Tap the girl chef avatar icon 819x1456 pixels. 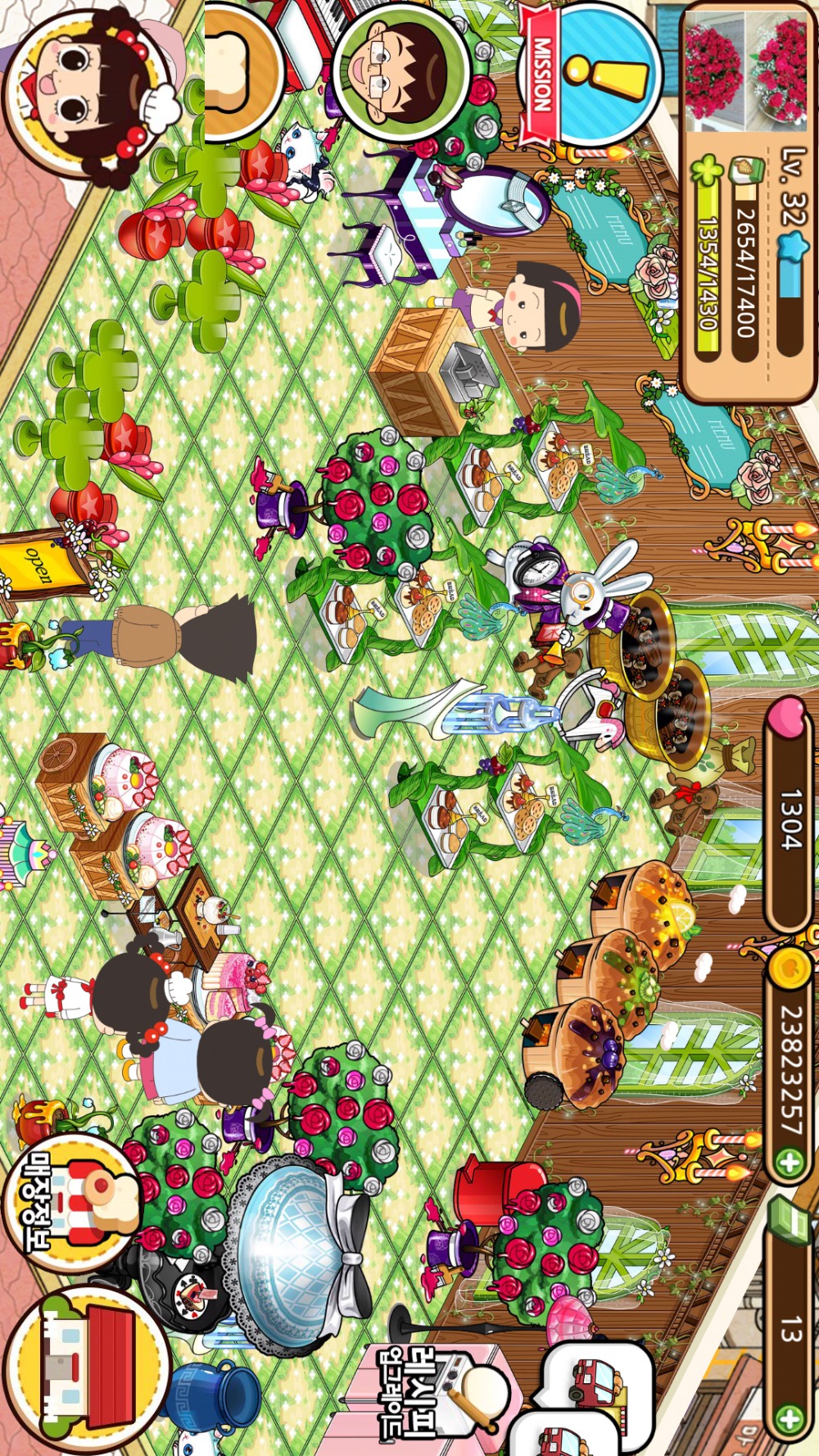pos(90,92)
